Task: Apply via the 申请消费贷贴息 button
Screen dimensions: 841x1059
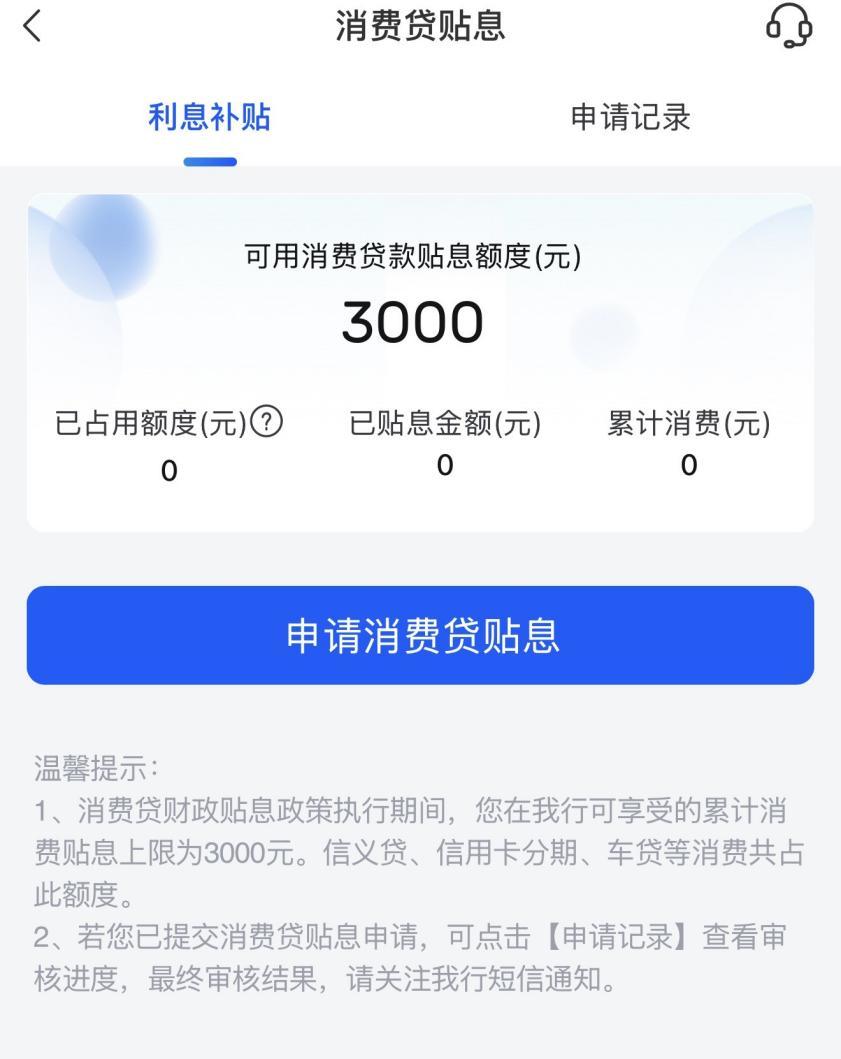Action: click(420, 635)
